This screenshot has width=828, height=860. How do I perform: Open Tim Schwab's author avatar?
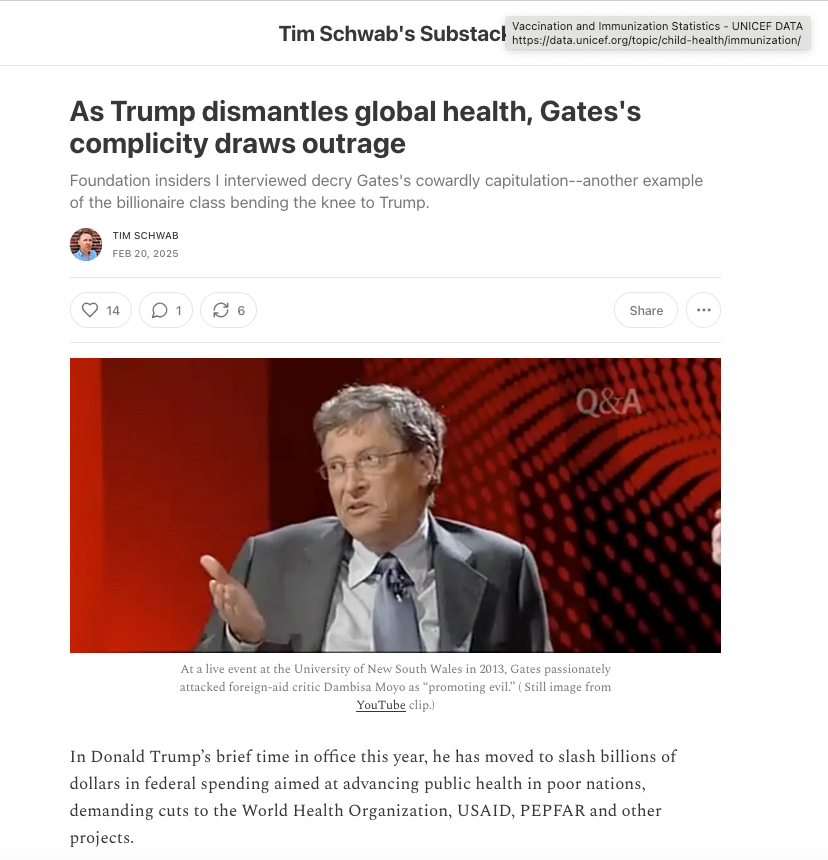[x=86, y=244]
